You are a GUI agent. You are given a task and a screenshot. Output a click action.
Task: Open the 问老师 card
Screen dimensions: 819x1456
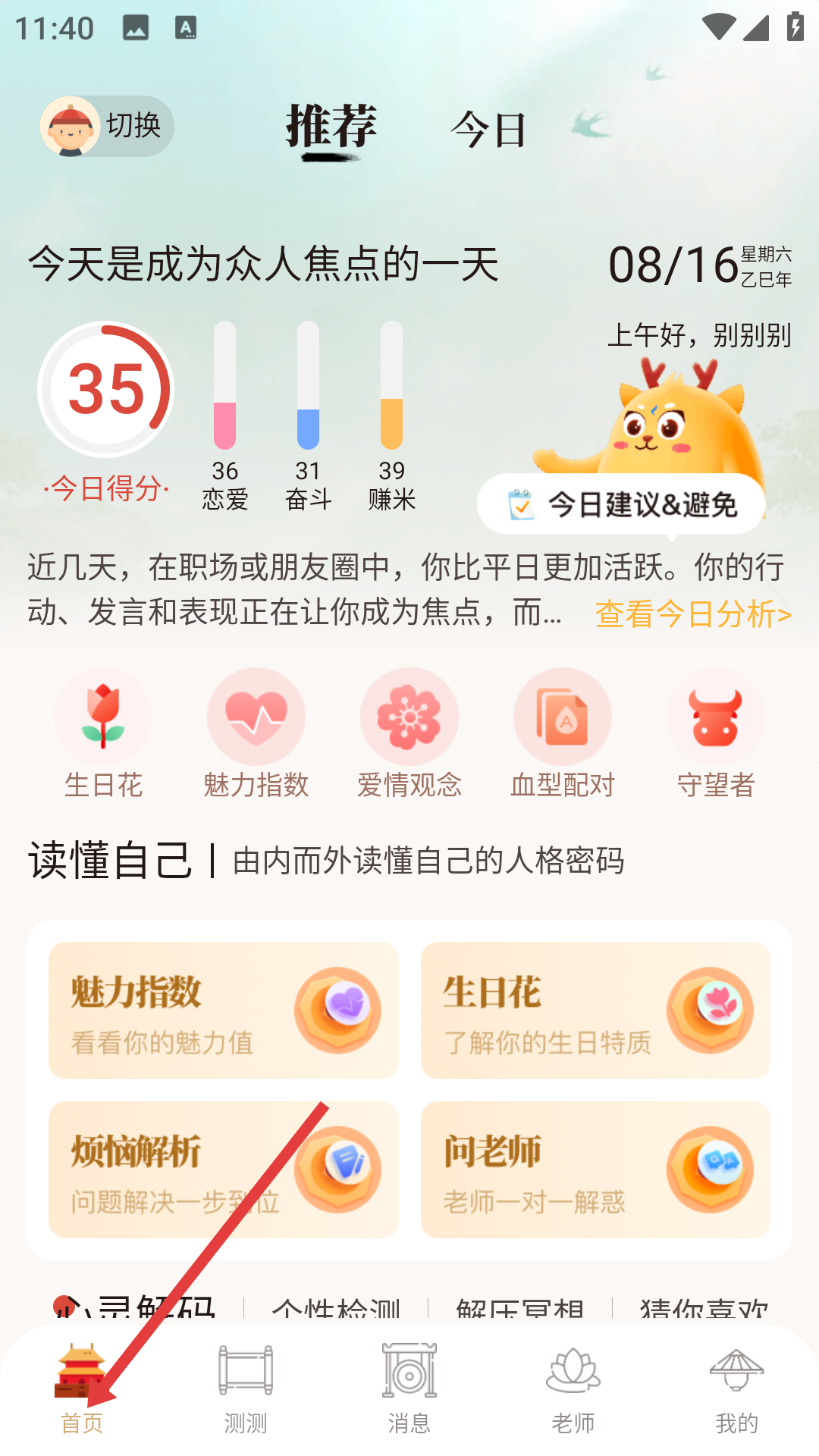pos(595,1169)
